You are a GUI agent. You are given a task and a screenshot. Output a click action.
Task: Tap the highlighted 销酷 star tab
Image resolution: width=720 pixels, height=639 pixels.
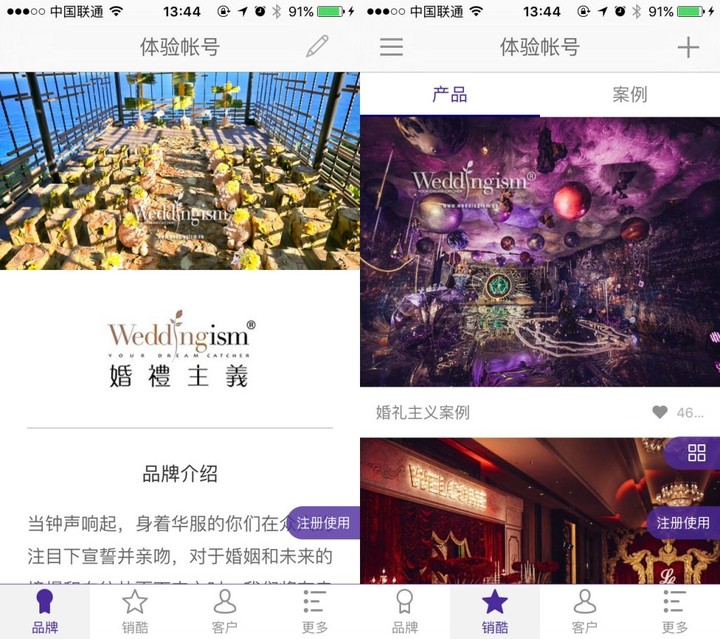coord(494,611)
